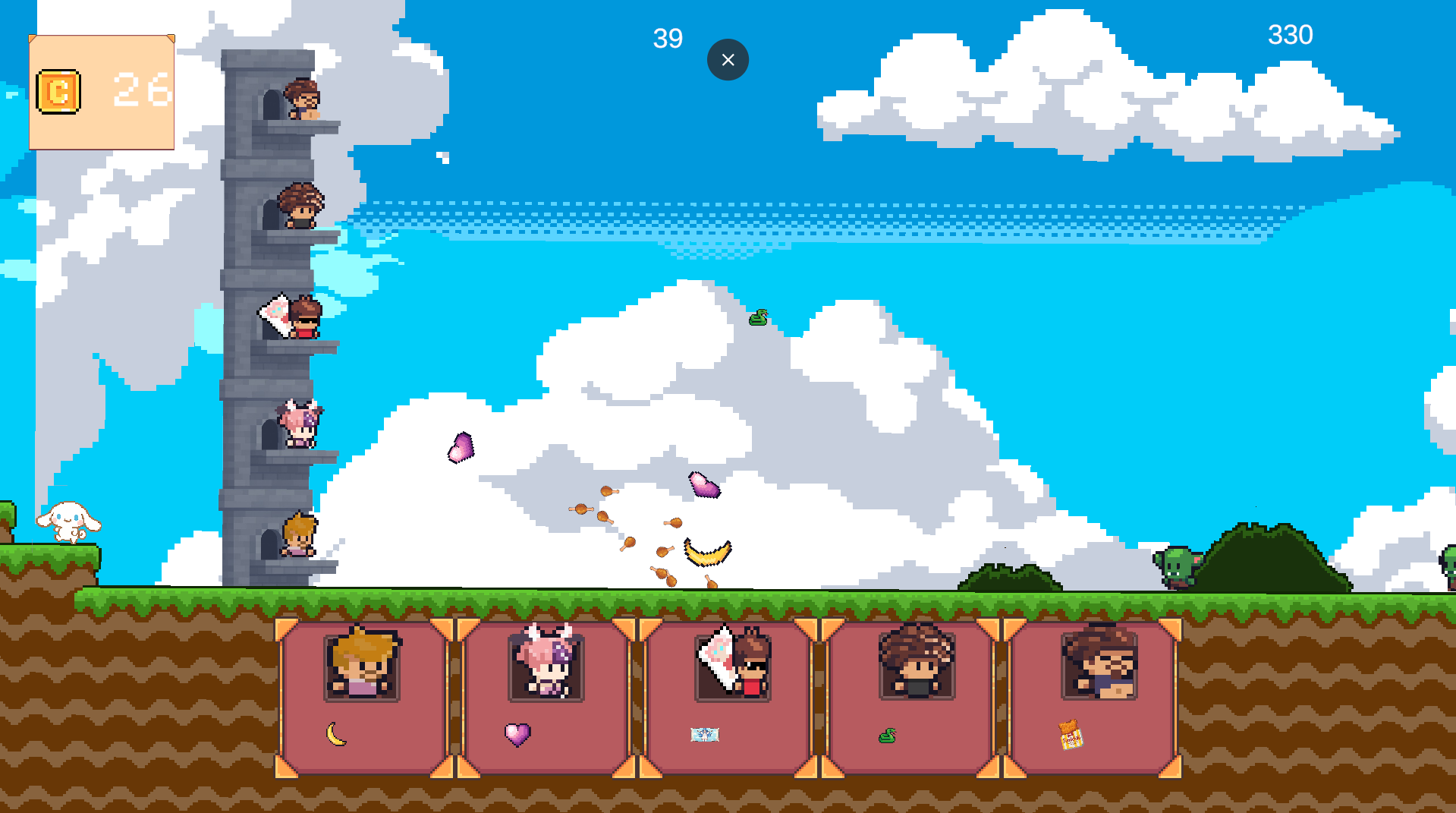Select the glasses character card with snack
1456x813 pixels.
[1093, 697]
